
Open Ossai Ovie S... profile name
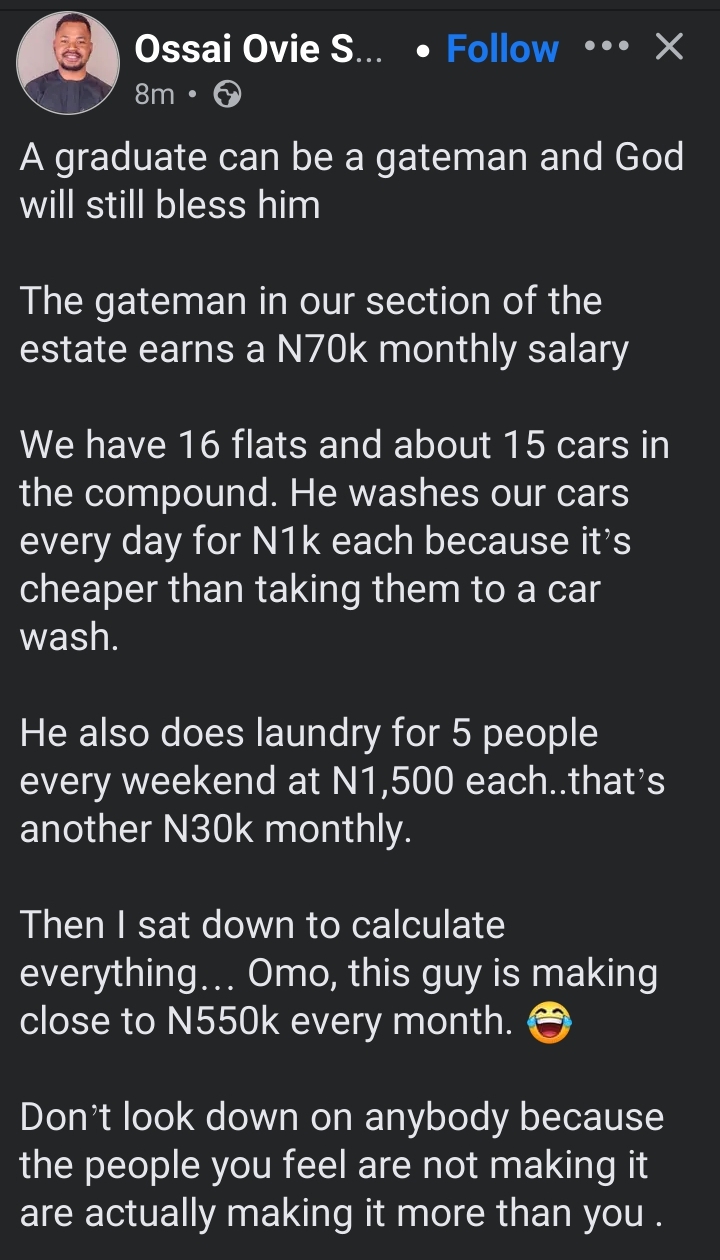[257, 49]
